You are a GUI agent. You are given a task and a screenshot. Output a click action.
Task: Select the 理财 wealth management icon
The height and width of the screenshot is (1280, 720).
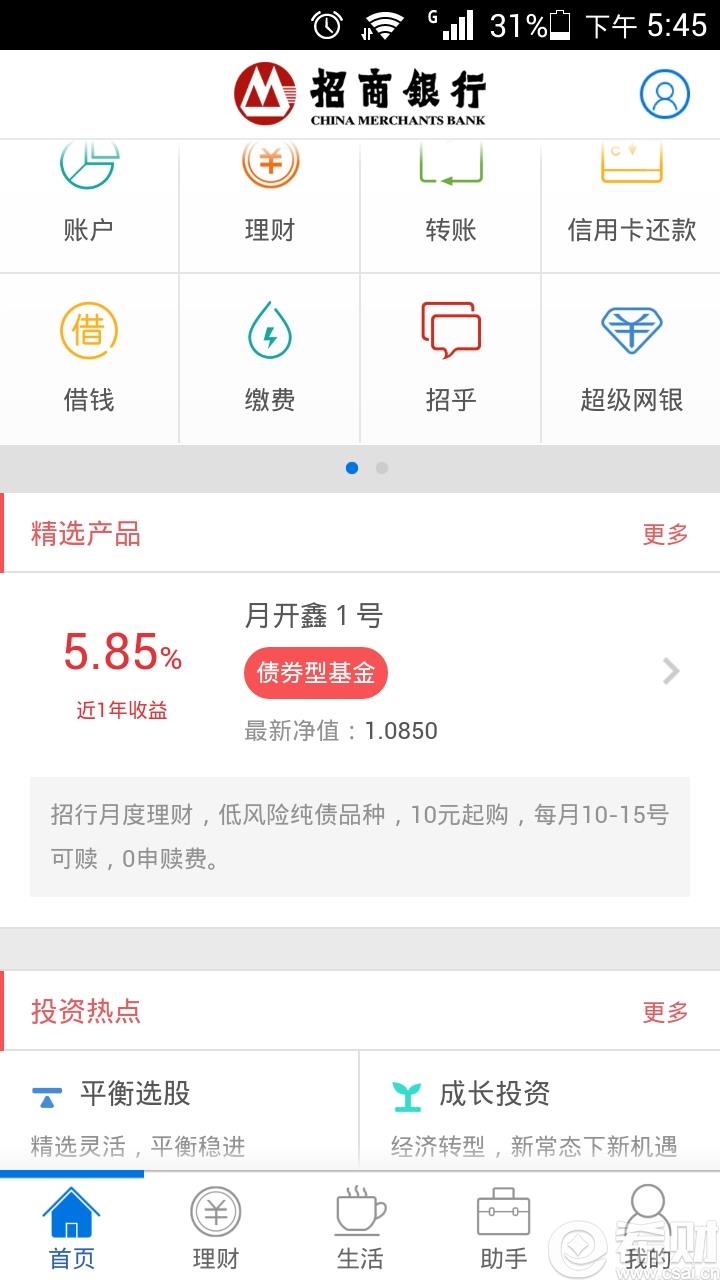[270, 195]
